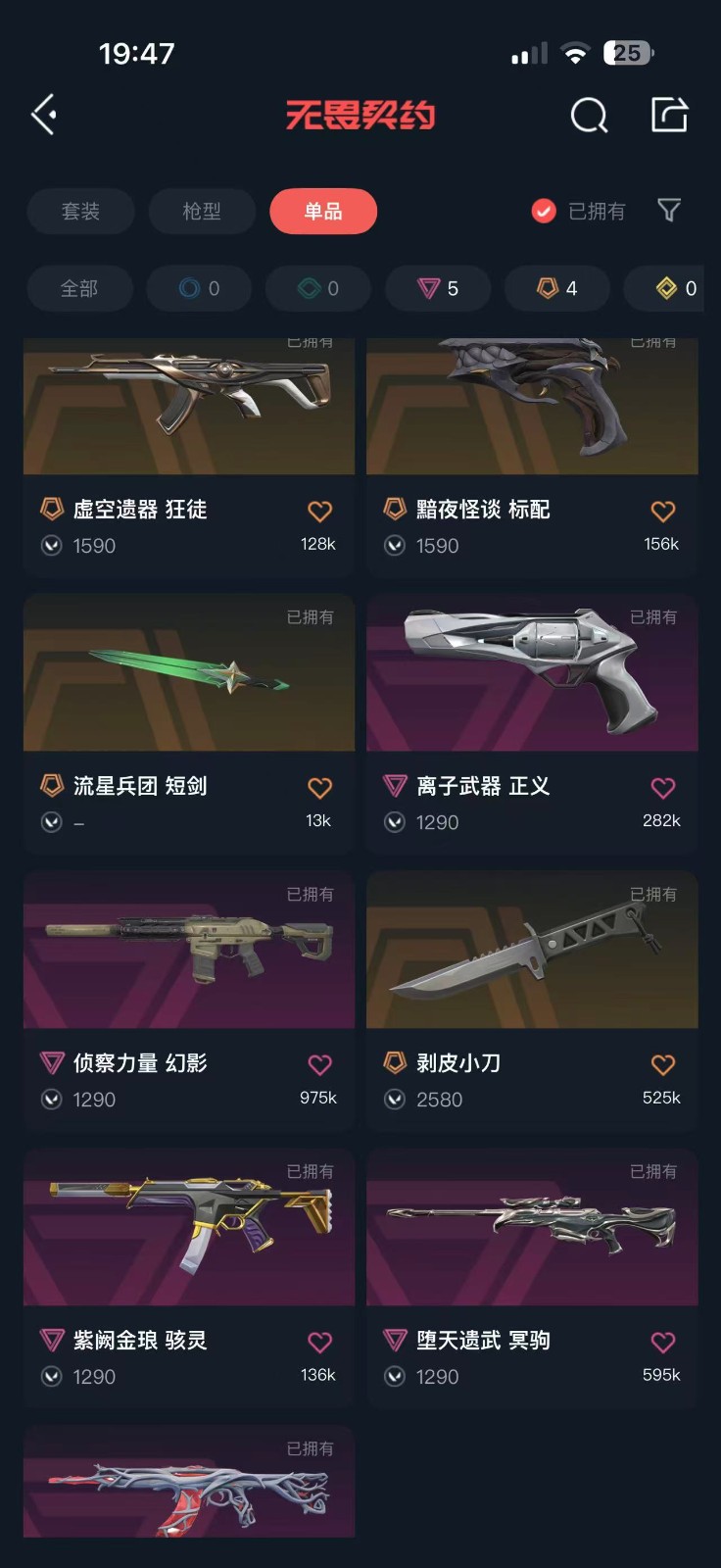Switch to the 套装 tab
Screen dimensions: 721x1568
pyautogui.click(x=80, y=211)
